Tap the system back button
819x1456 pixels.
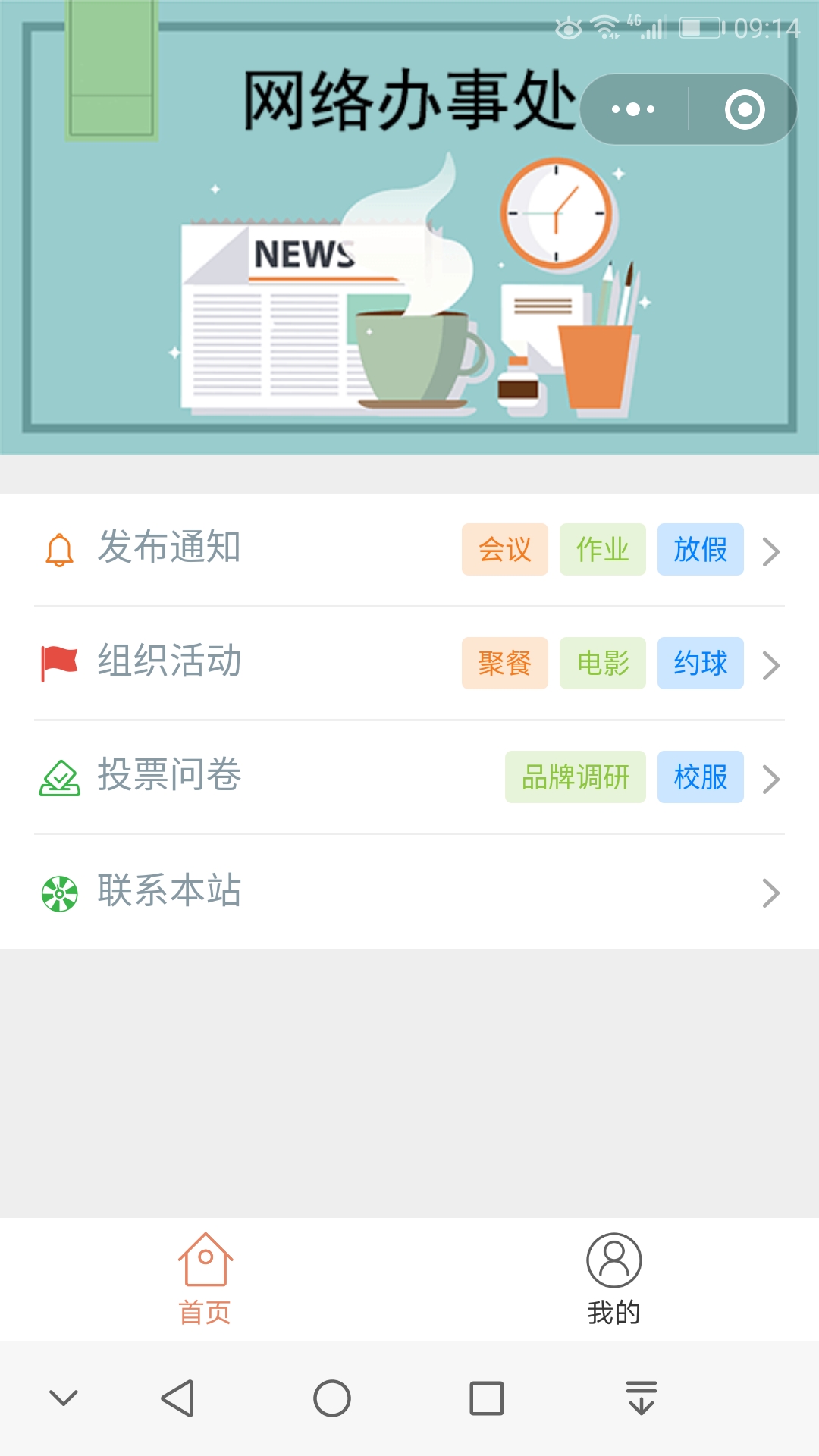[x=178, y=1398]
